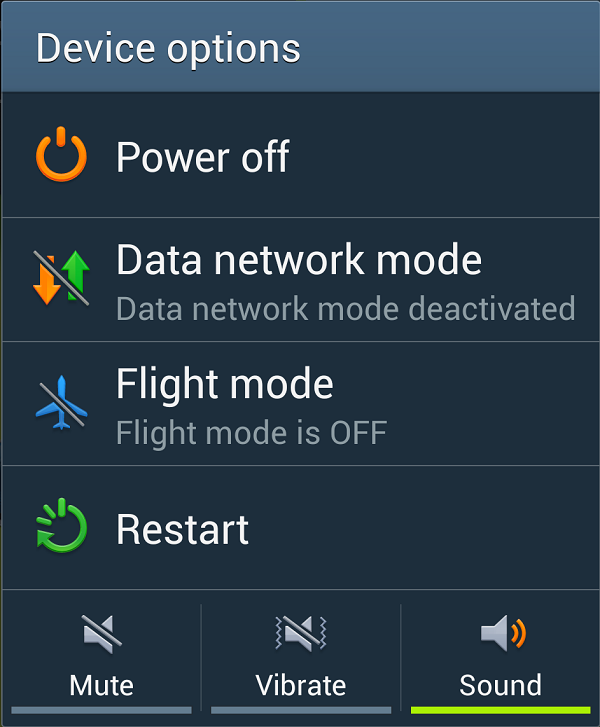Turn on Flight mode
Screen dimensions: 600x727
(x=300, y=404)
